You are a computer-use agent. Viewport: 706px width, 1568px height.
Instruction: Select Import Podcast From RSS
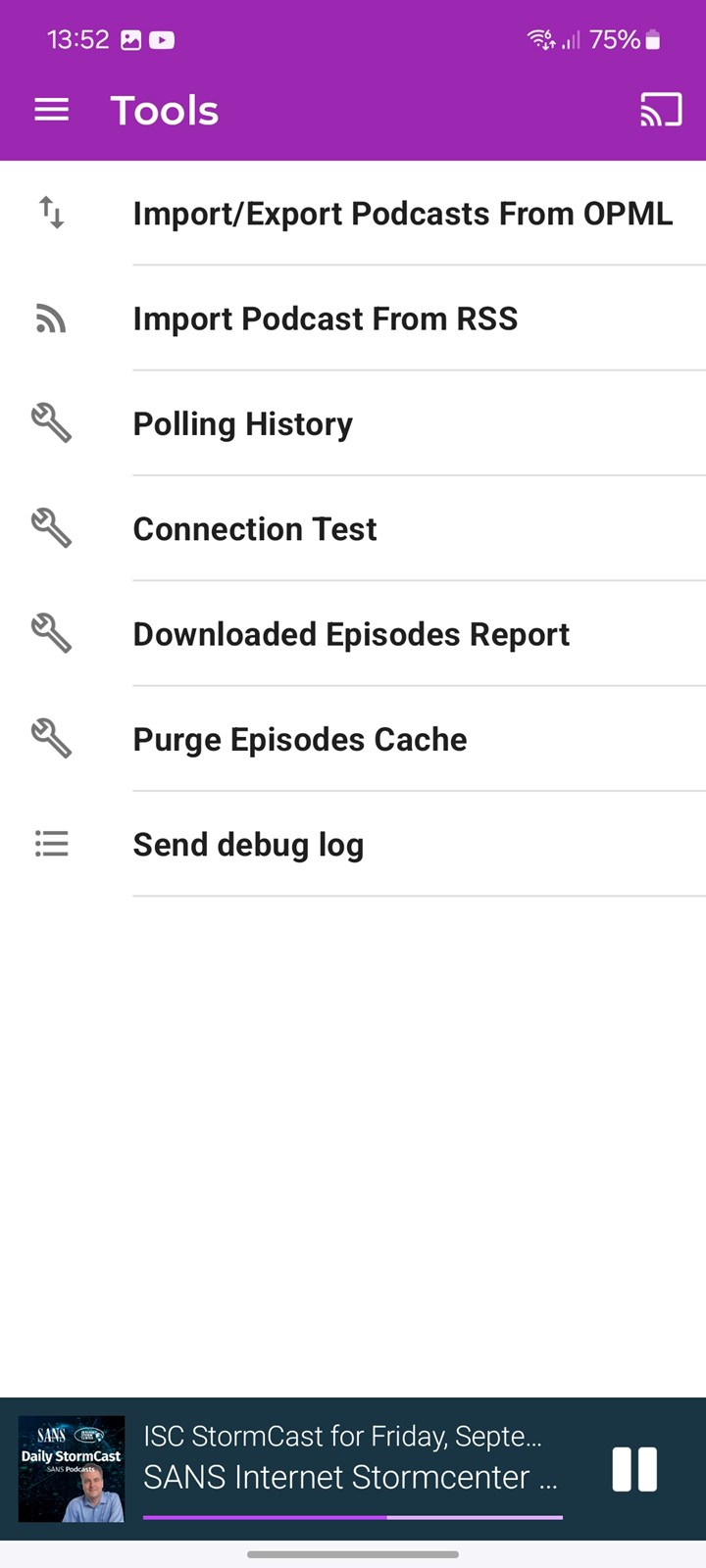[x=353, y=318]
